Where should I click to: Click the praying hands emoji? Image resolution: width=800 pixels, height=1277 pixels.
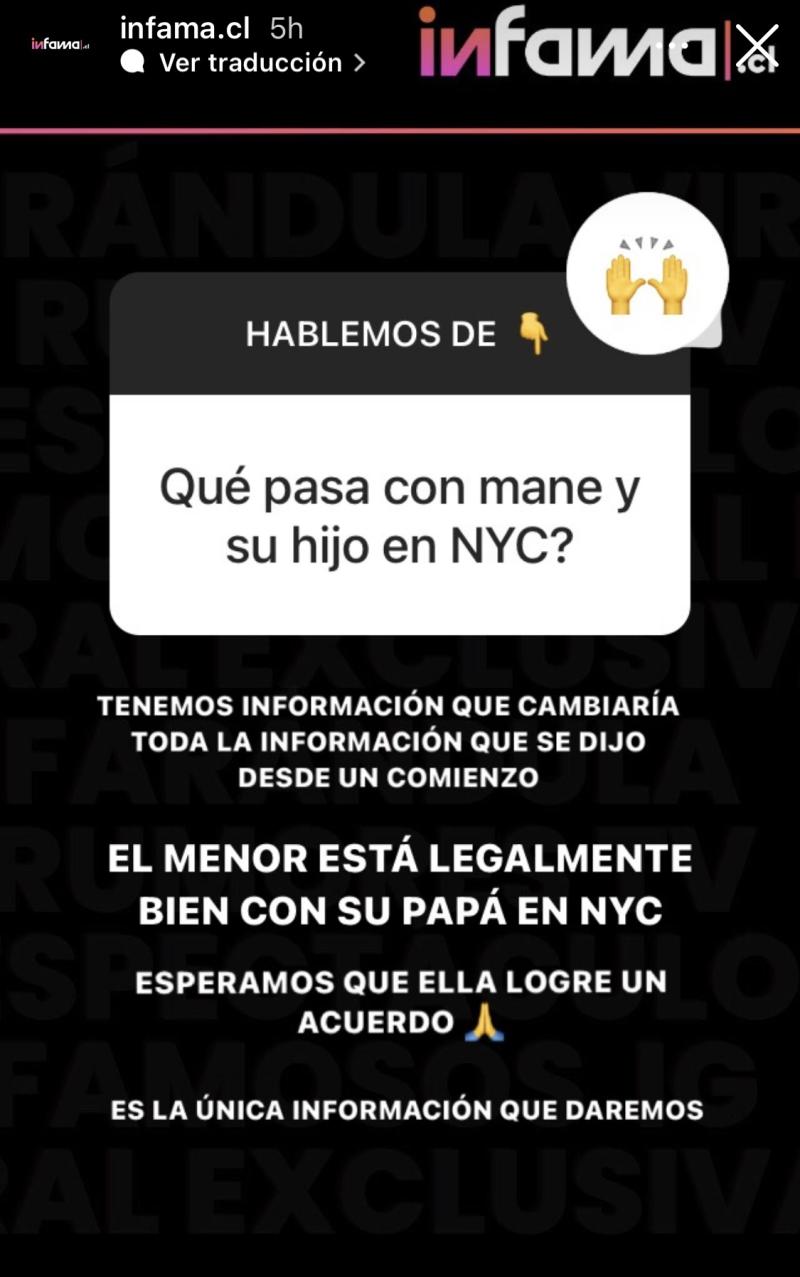(x=485, y=1022)
